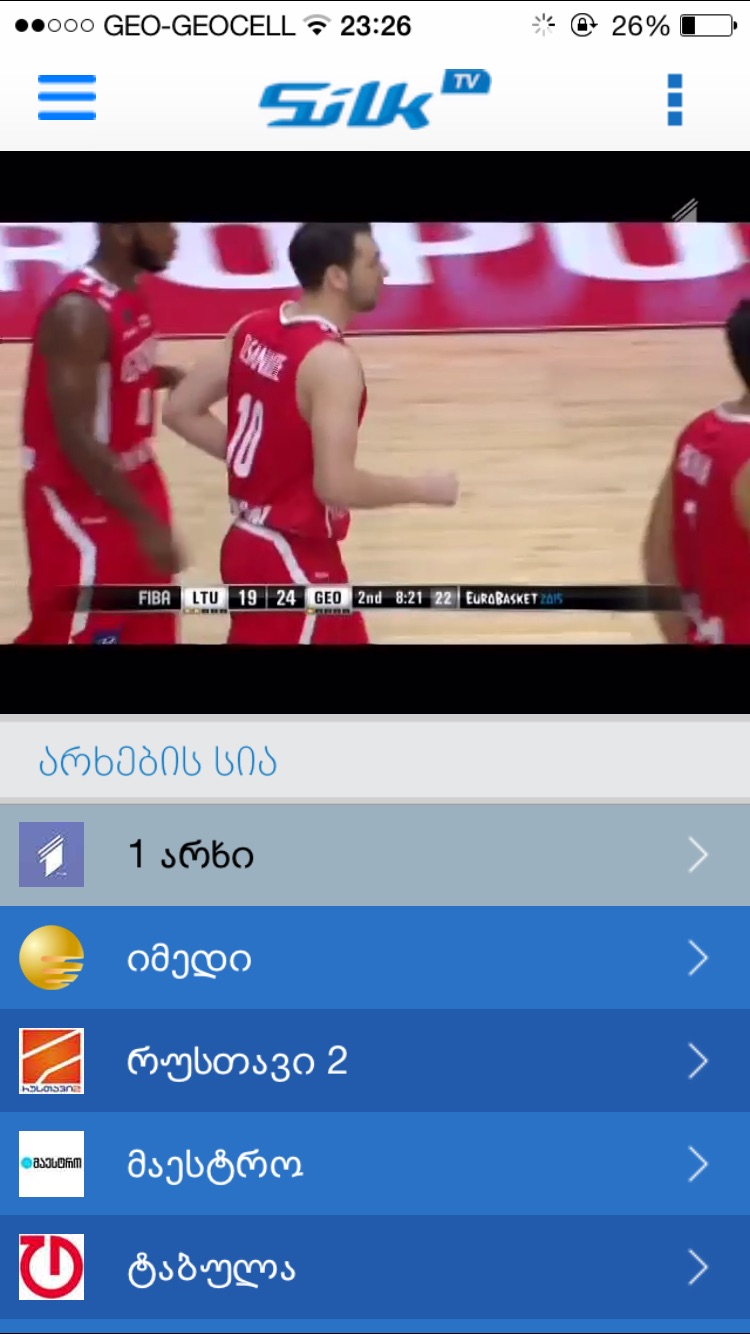Viewport: 750px width, 1334px height.
Task: Open the იმედი channel
Action: [375, 958]
